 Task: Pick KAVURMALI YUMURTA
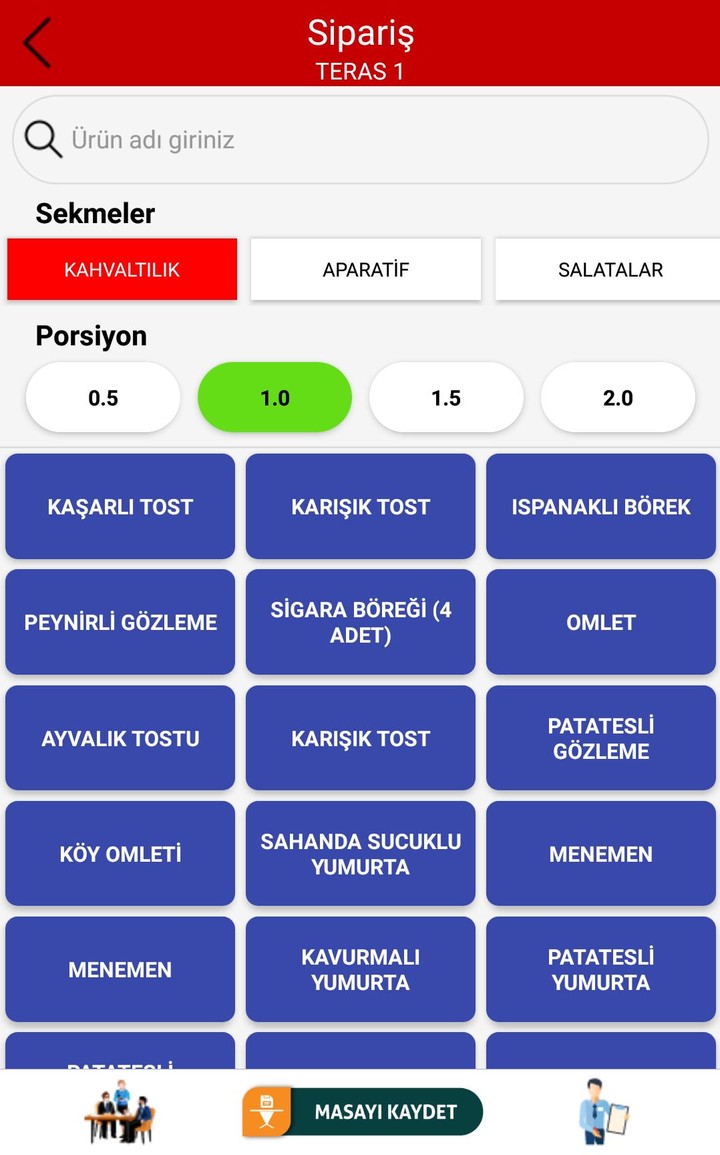[x=360, y=969]
